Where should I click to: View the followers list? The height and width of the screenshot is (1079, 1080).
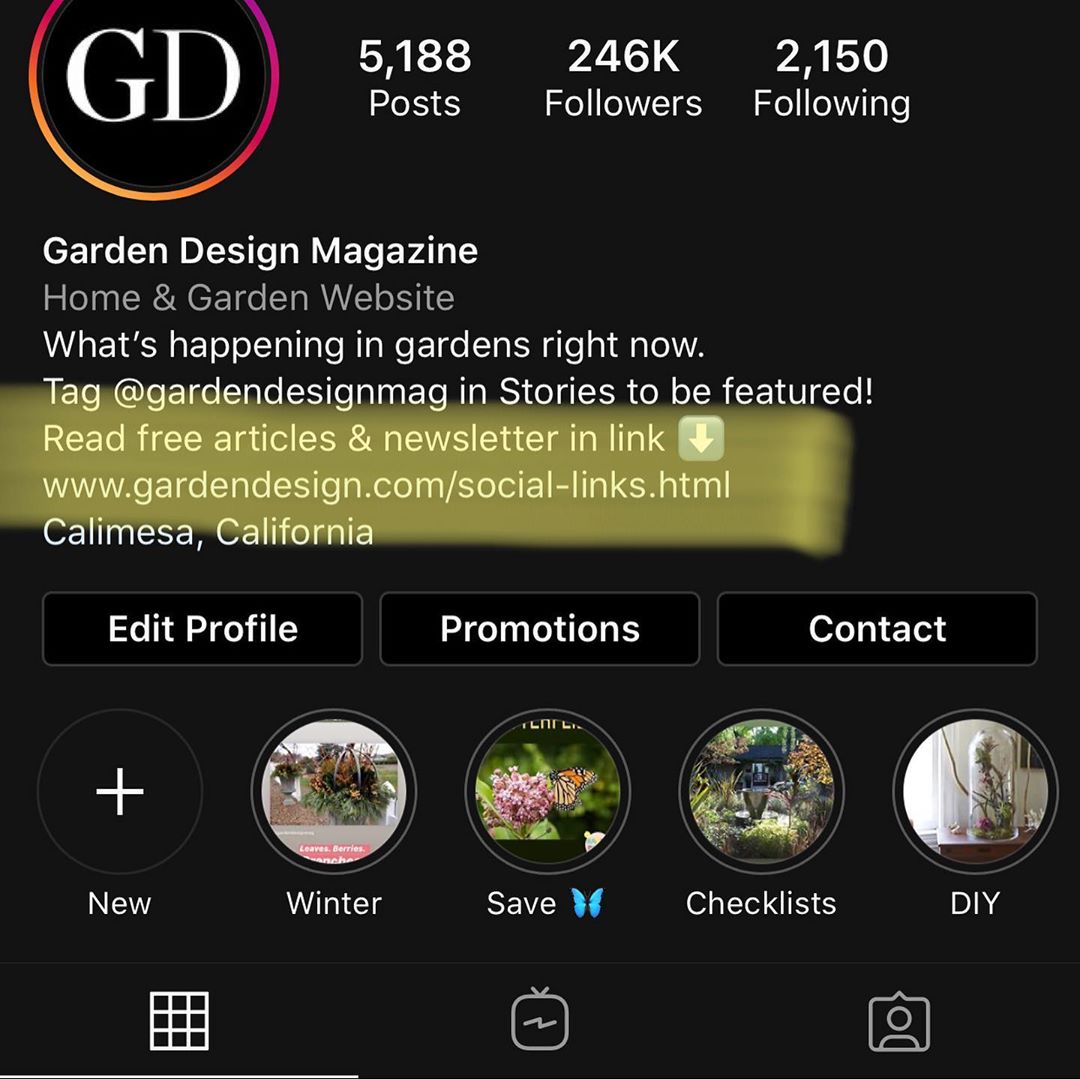pyautogui.click(x=623, y=78)
